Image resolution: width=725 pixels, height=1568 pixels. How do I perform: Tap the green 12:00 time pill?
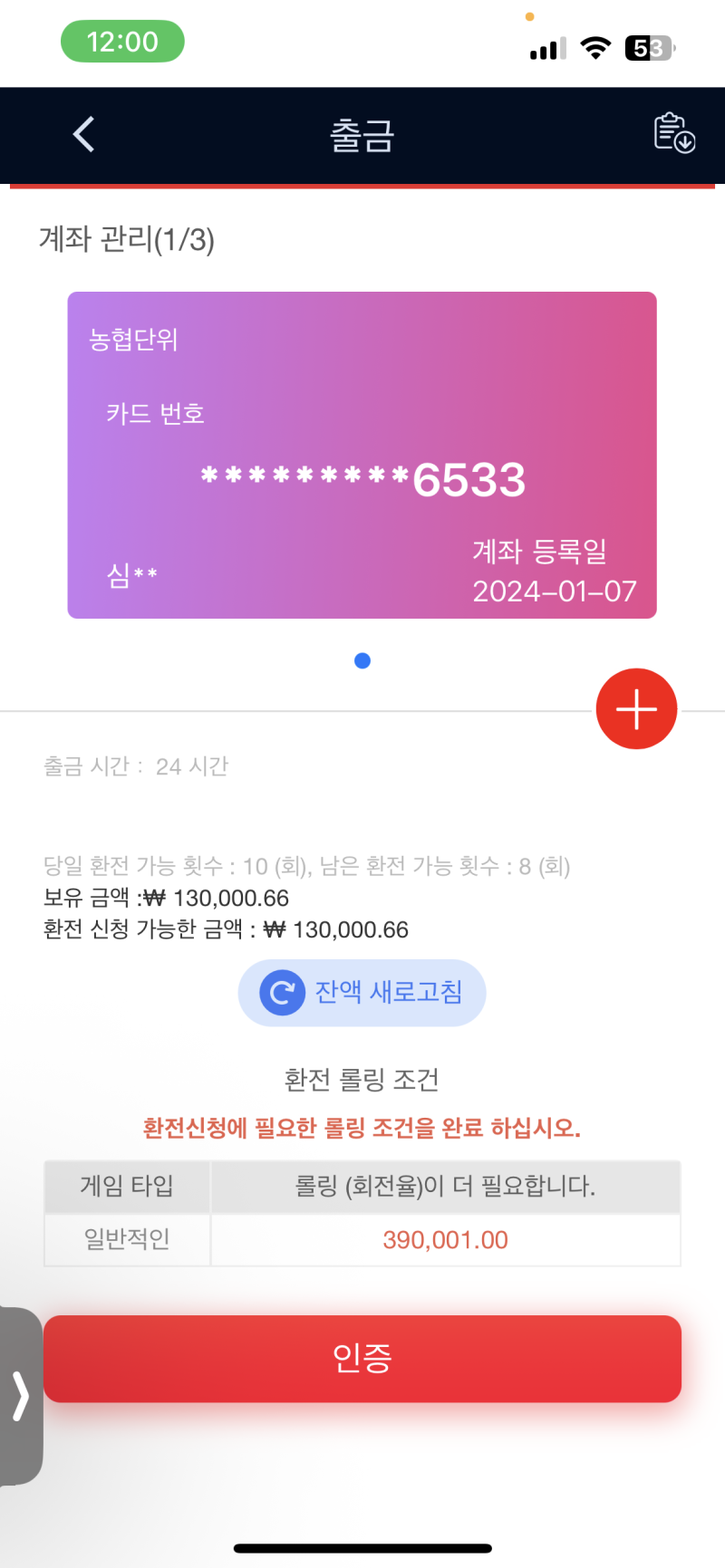(122, 42)
